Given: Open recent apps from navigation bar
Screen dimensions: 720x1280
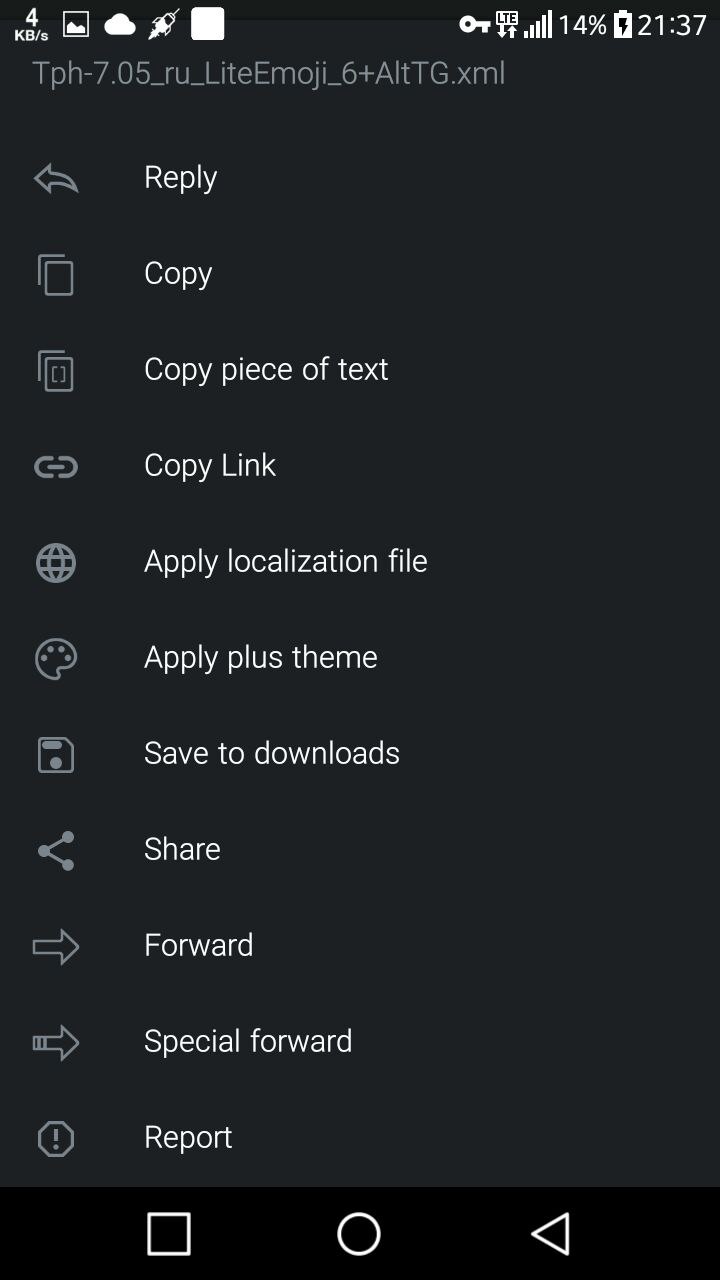Looking at the screenshot, I should (x=169, y=1233).
